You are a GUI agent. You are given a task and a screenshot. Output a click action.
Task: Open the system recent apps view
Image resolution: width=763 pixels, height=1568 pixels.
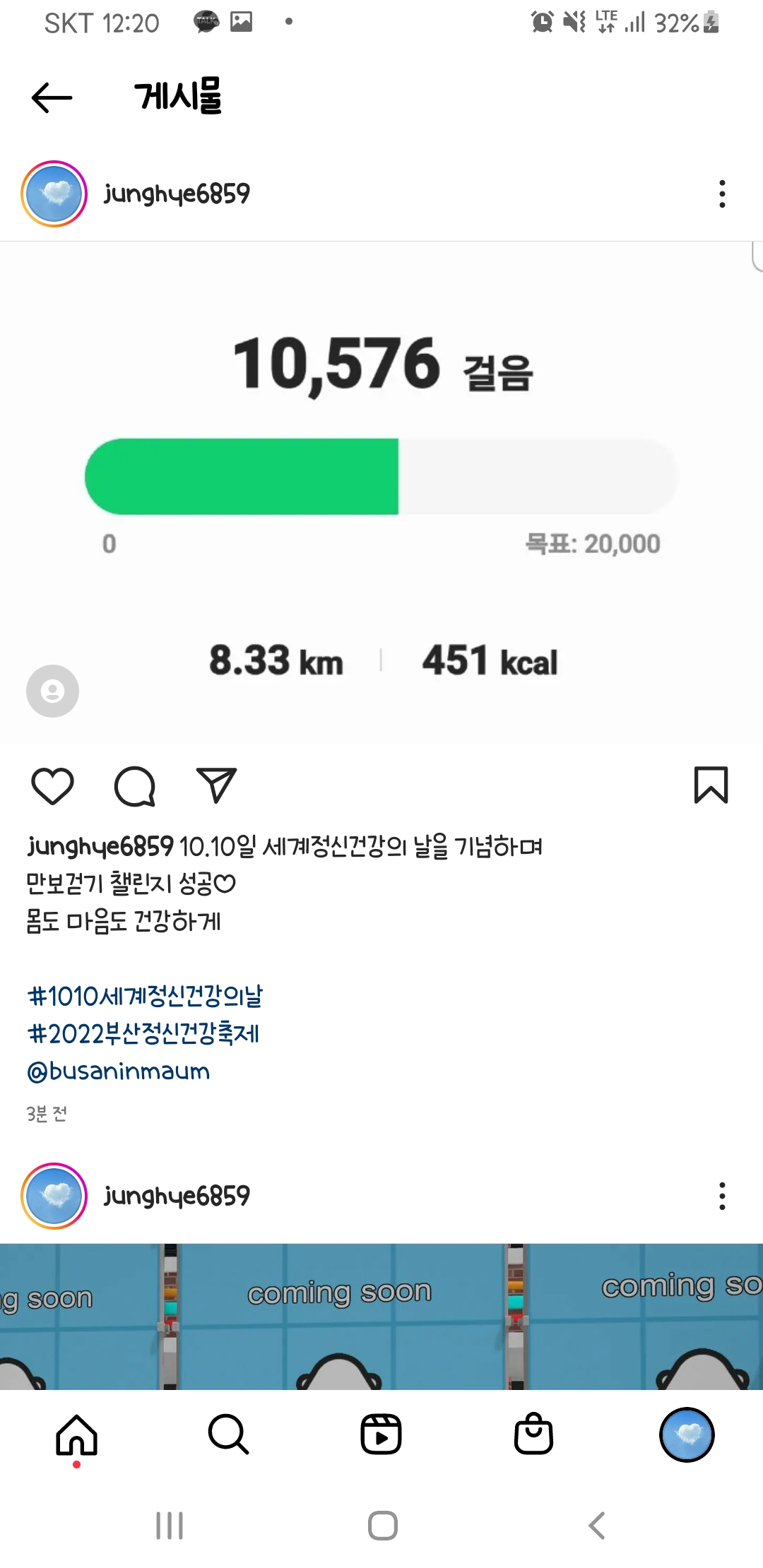coord(170,1526)
